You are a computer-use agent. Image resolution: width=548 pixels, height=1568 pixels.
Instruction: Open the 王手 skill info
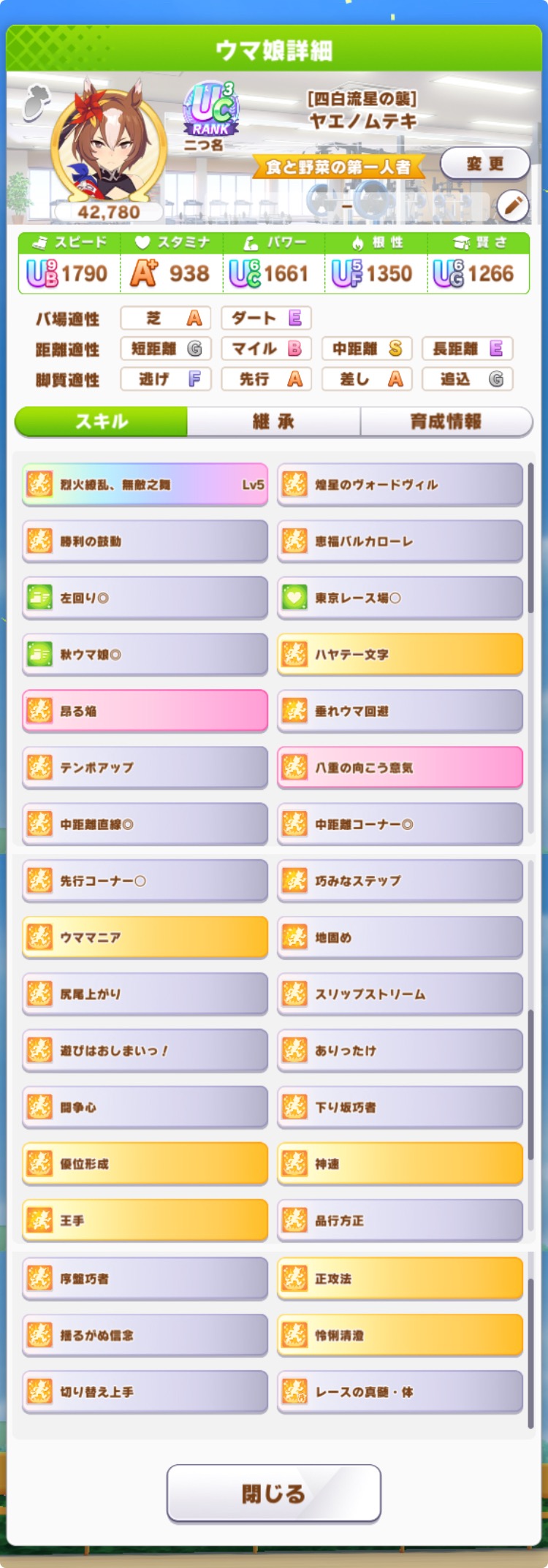[145, 1221]
